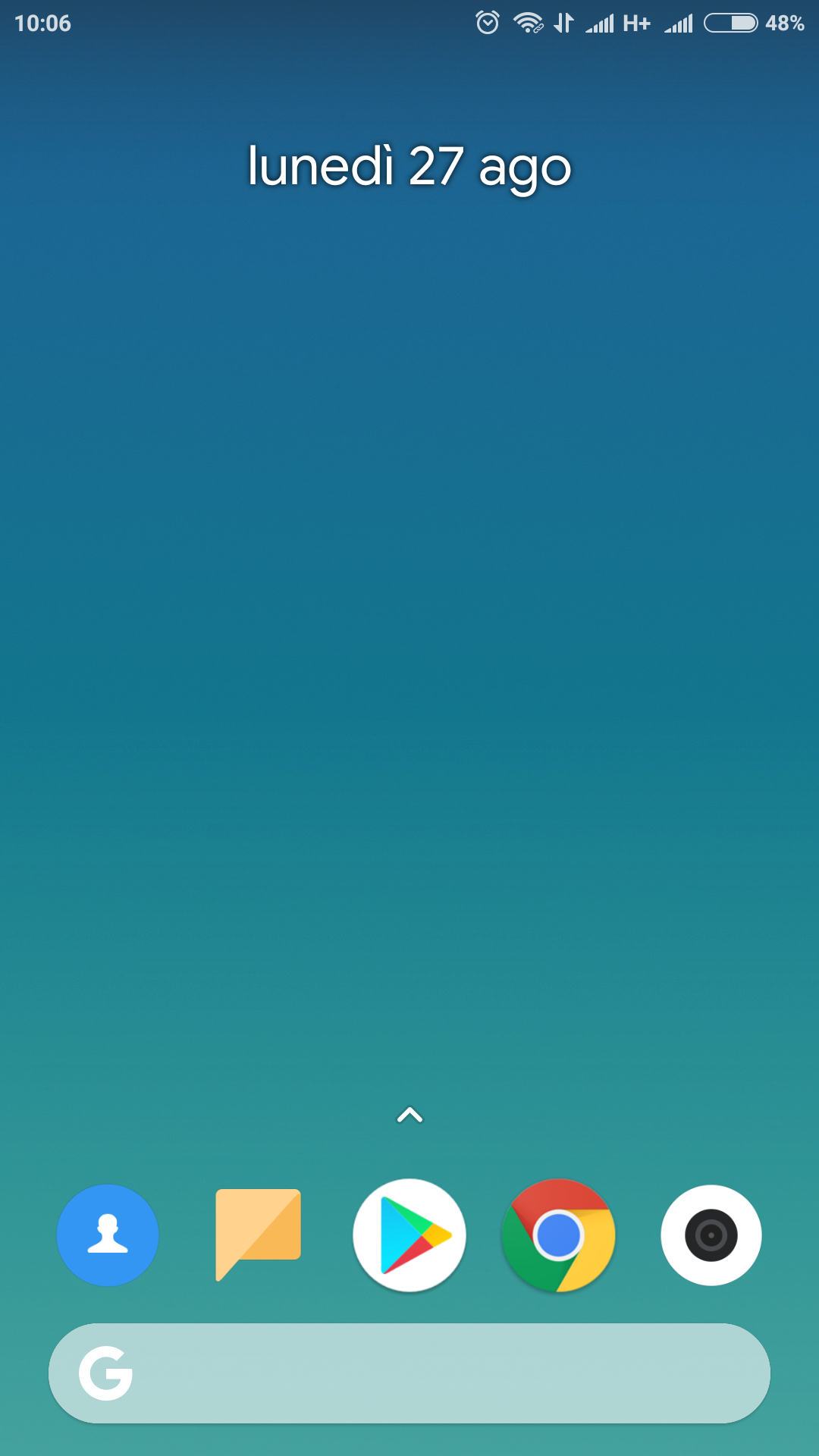Expand the app drawer arrow
819x1456 pixels.
click(410, 1115)
